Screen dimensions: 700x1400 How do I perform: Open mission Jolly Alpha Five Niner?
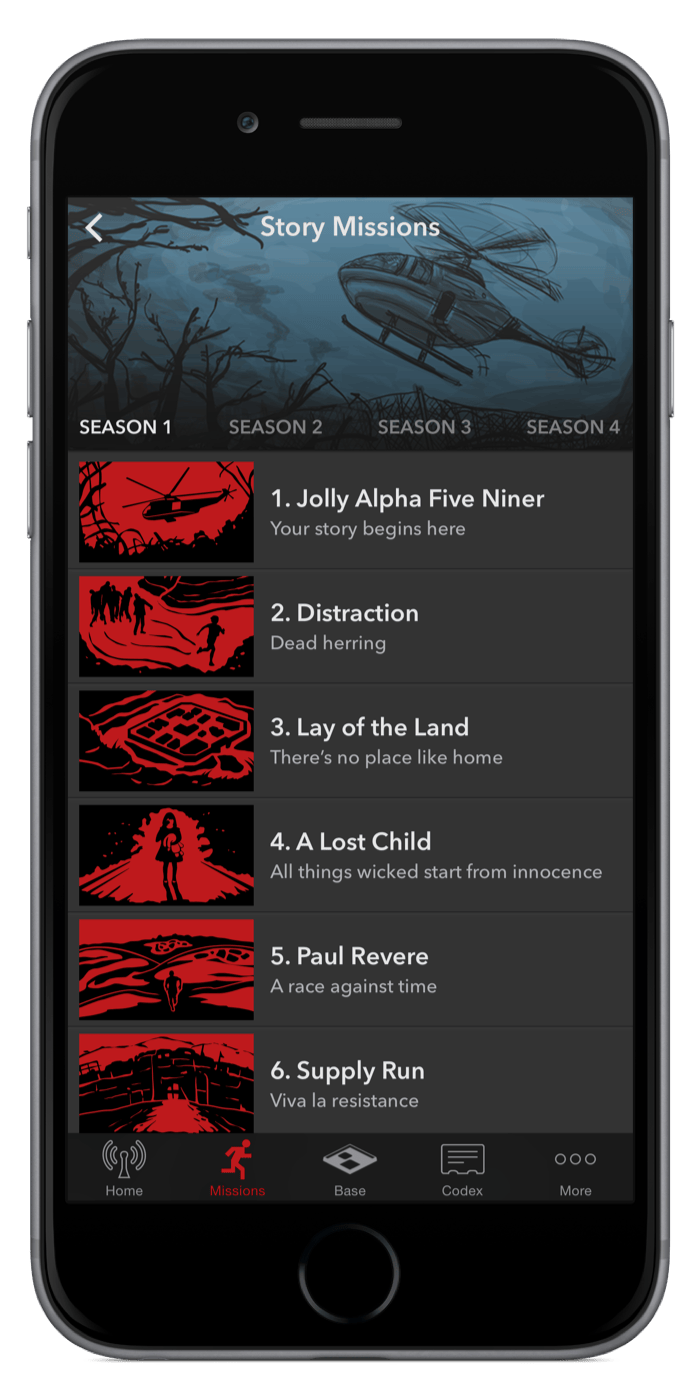click(x=407, y=511)
